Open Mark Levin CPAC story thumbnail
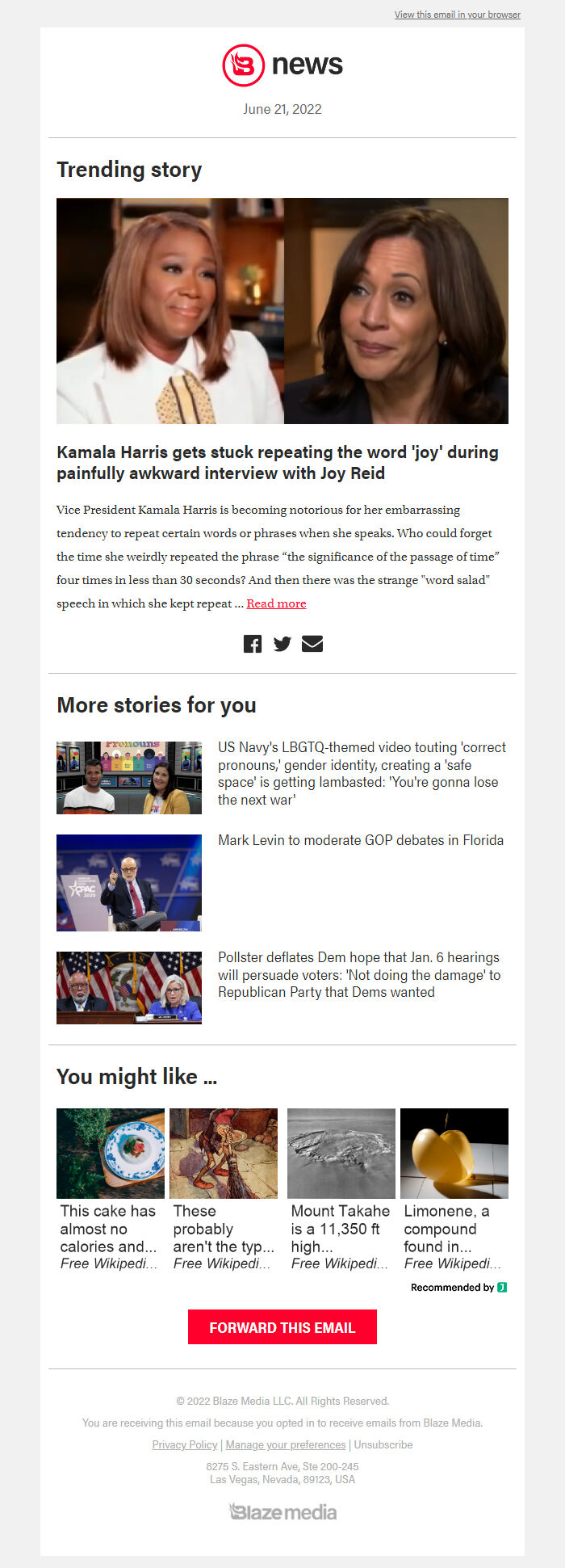 (x=129, y=883)
